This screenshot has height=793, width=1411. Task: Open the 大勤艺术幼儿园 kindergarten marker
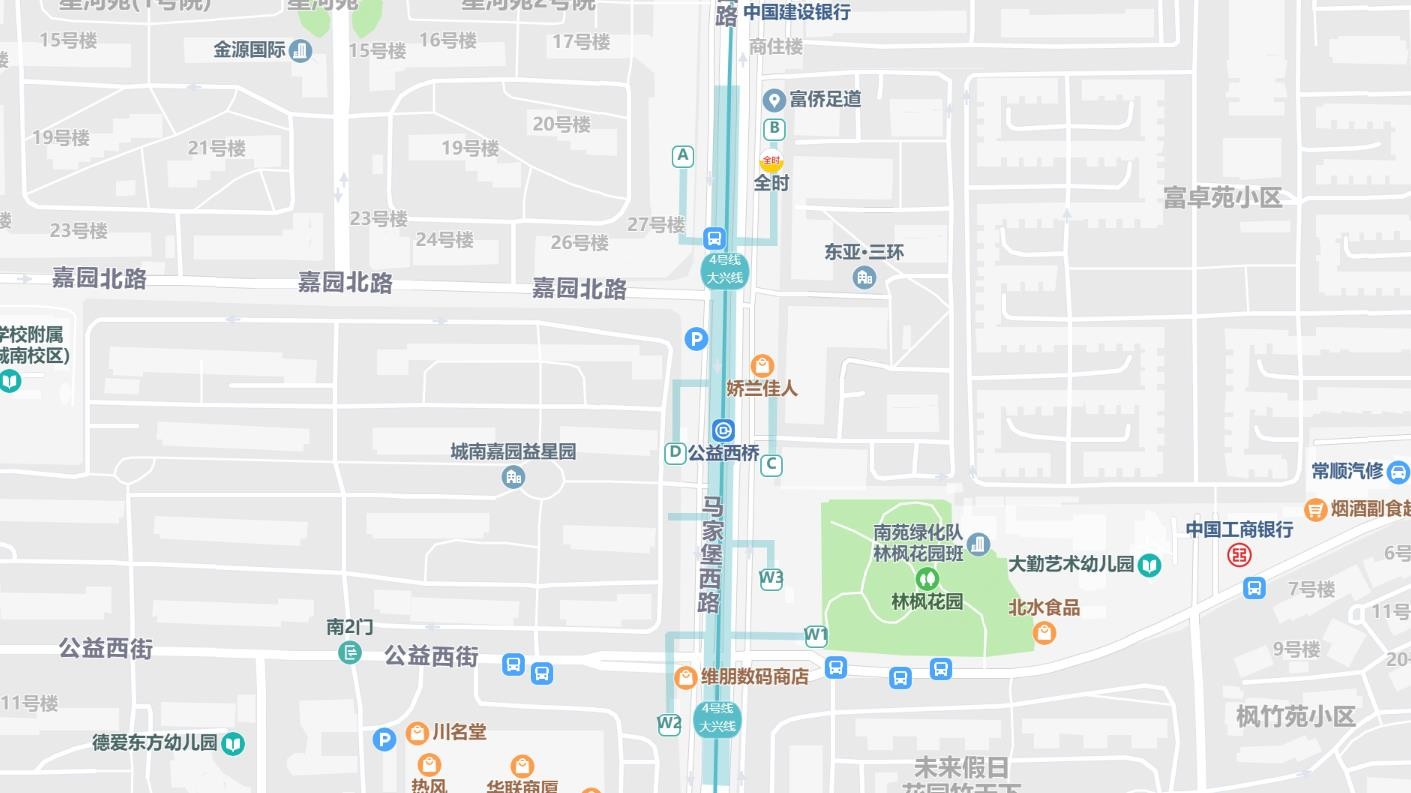[x=1149, y=565]
